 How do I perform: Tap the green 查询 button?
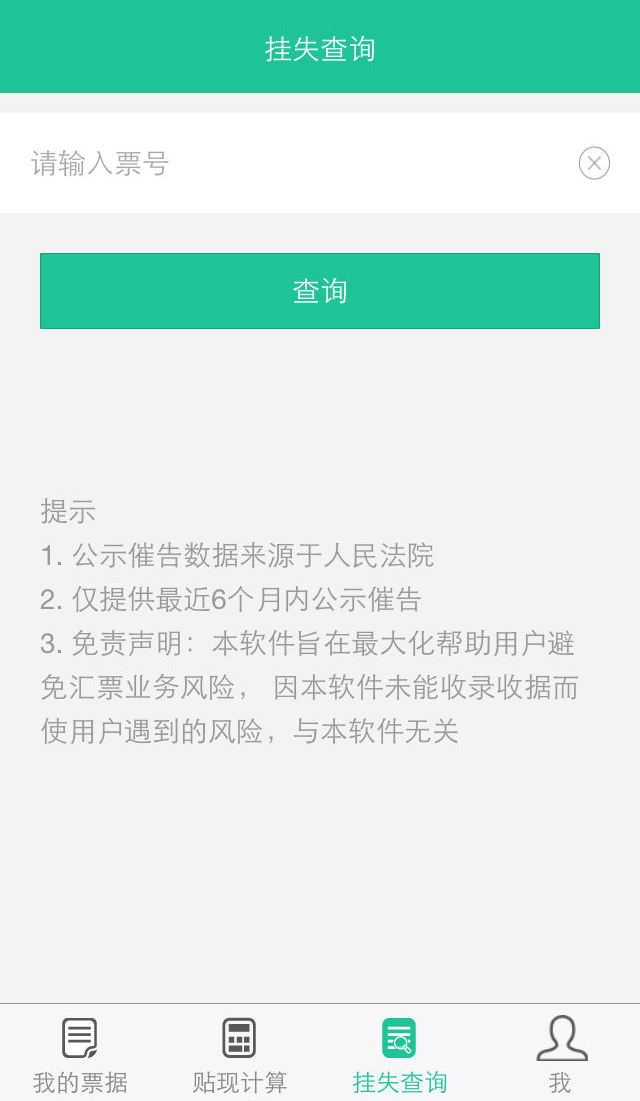click(x=320, y=291)
